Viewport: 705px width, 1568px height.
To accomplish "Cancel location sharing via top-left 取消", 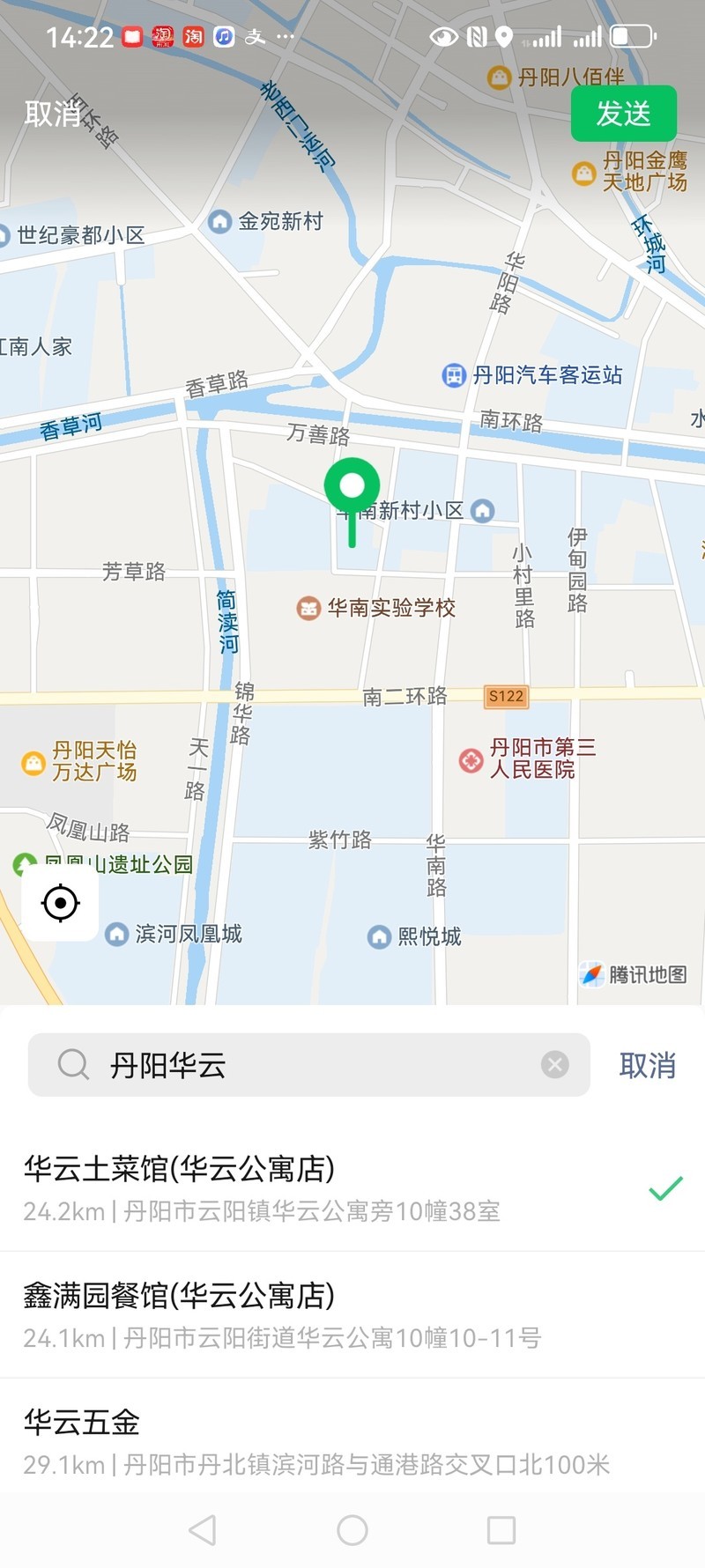I will (52, 114).
